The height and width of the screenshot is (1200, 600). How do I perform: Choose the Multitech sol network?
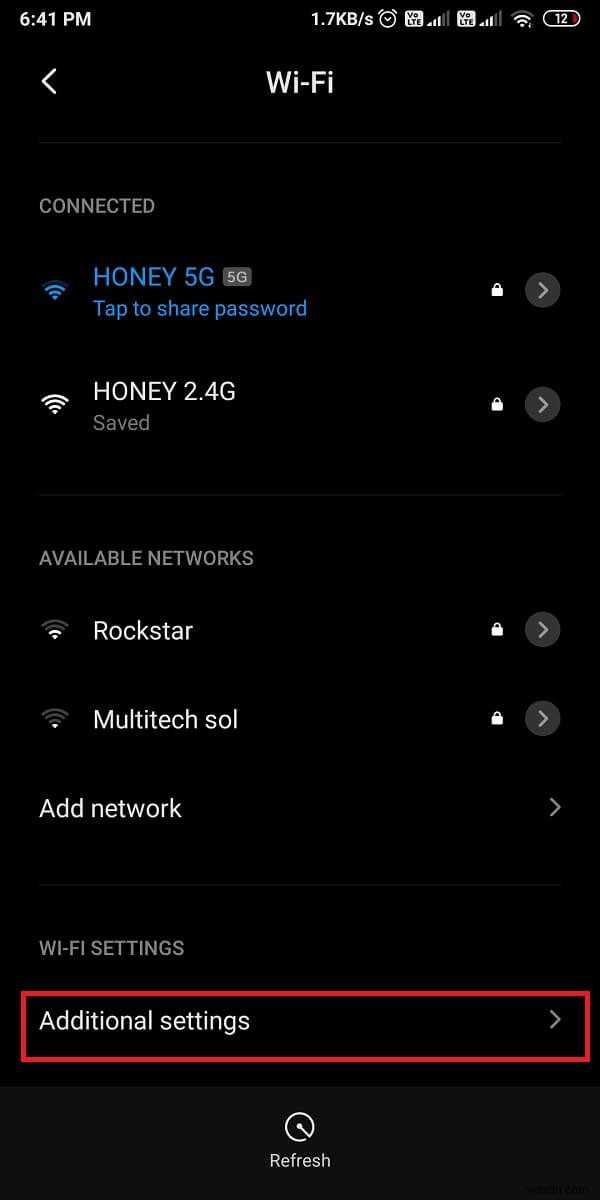point(165,719)
